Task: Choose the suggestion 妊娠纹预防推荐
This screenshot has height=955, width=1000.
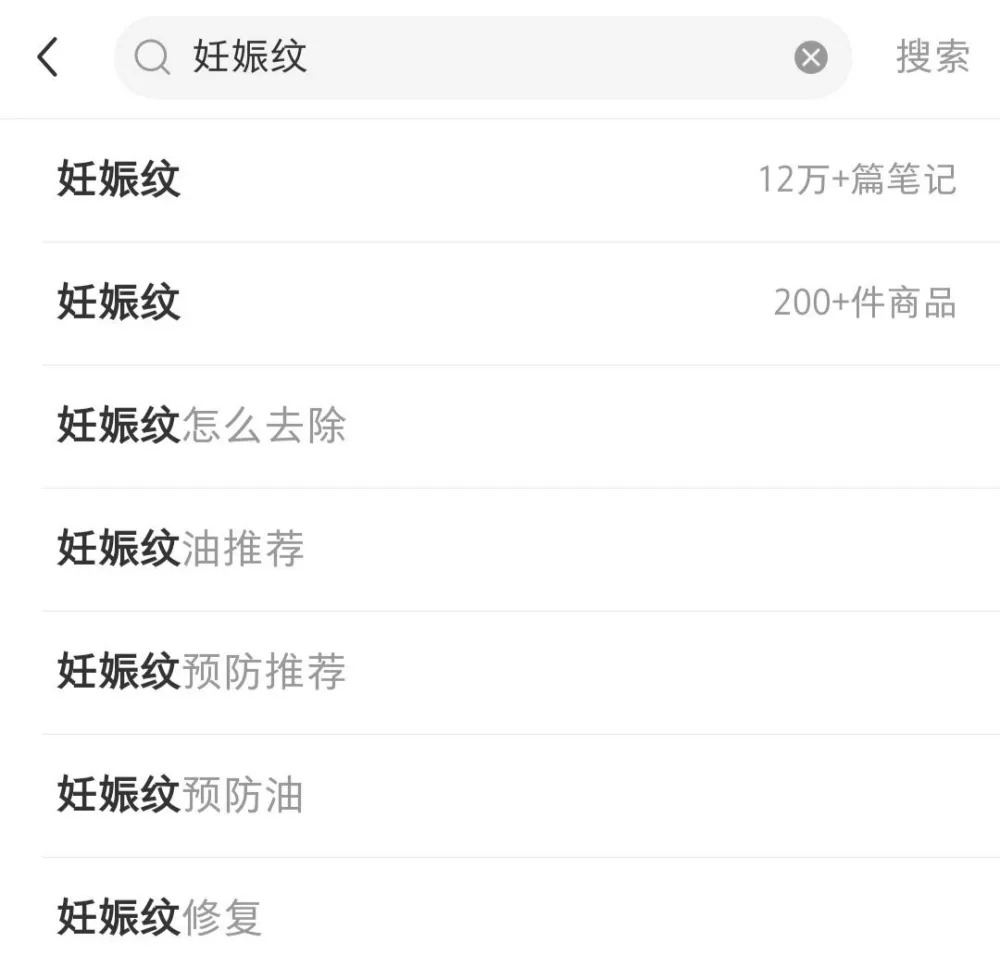Action: tap(203, 672)
